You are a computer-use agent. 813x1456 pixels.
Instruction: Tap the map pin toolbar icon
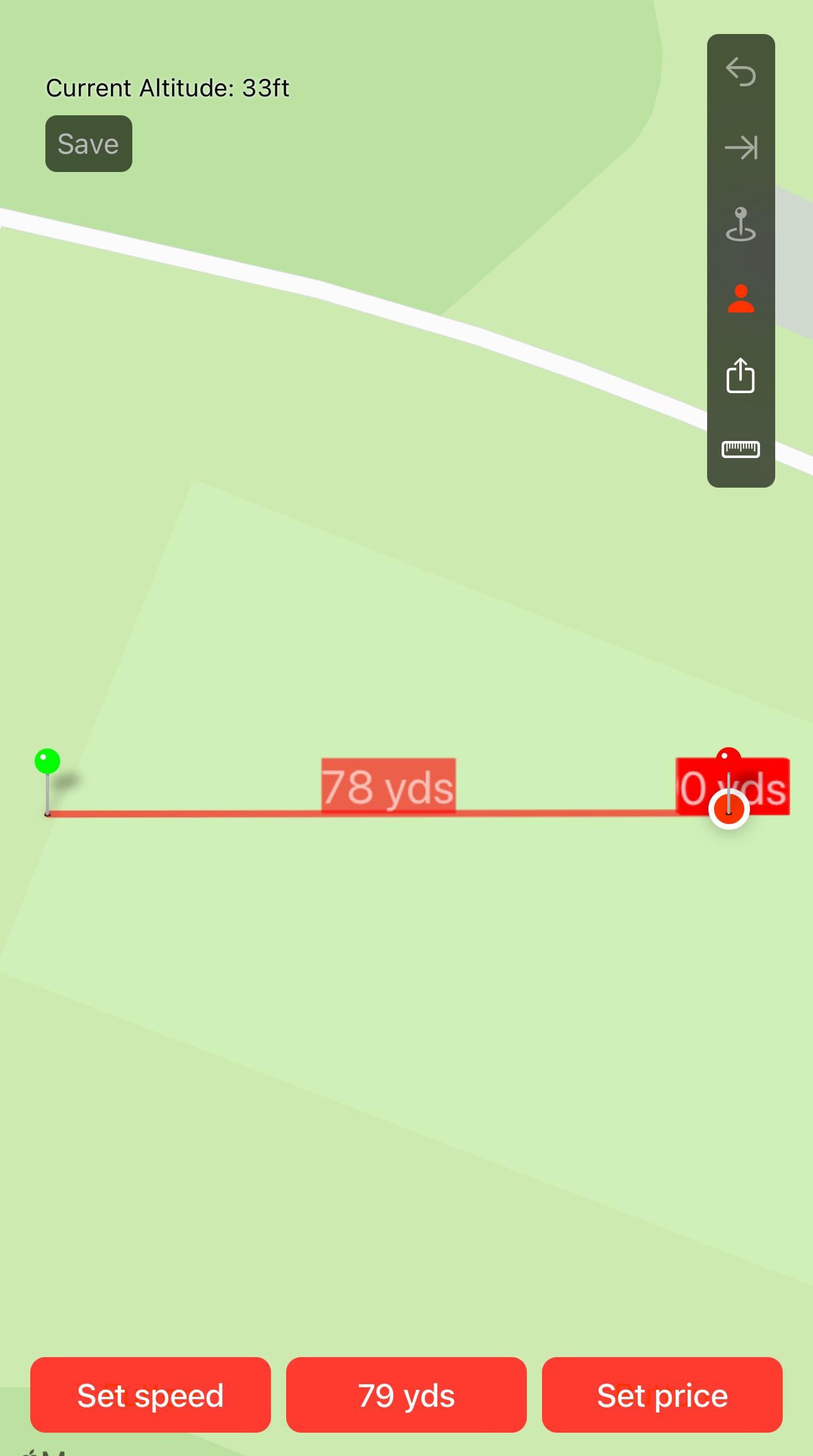click(x=741, y=224)
